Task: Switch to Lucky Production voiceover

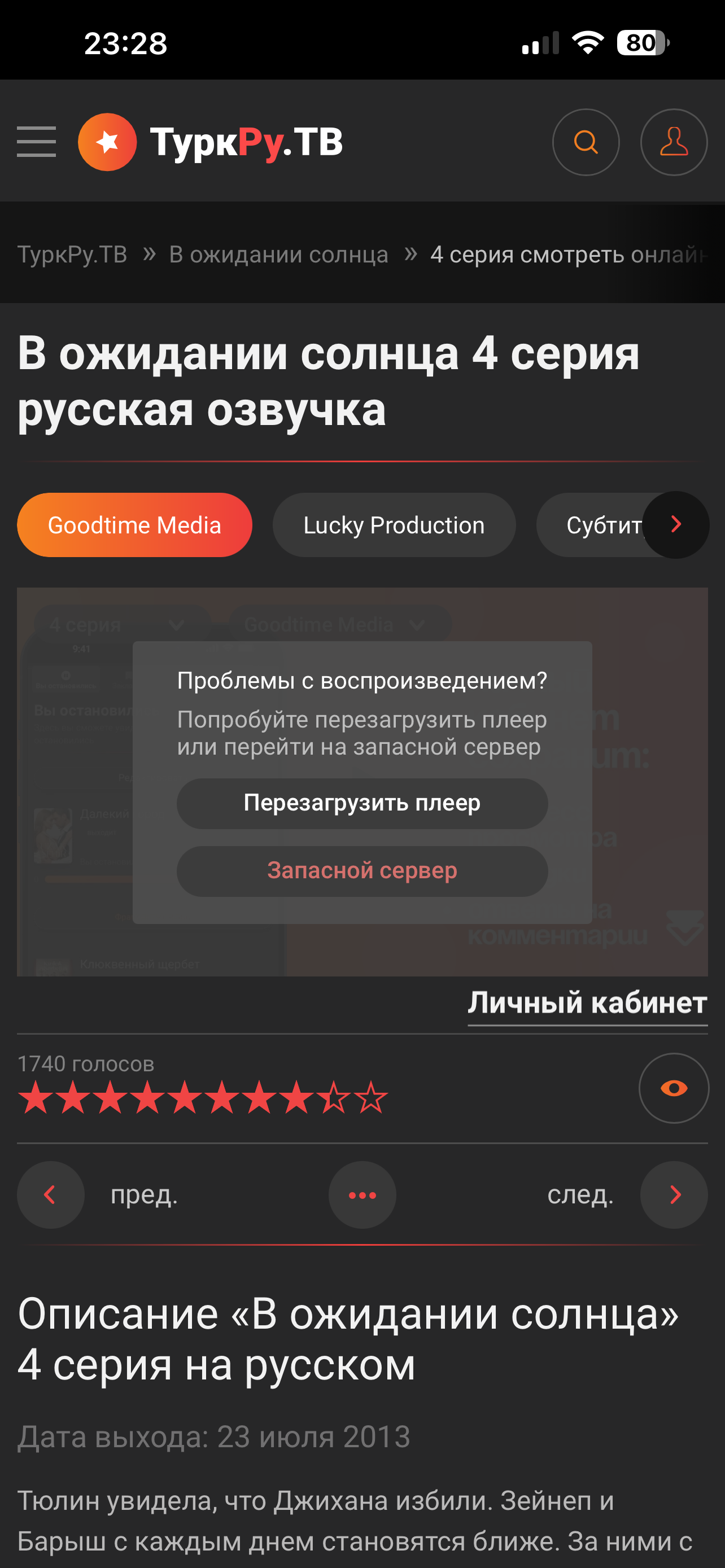Action: pyautogui.click(x=394, y=525)
